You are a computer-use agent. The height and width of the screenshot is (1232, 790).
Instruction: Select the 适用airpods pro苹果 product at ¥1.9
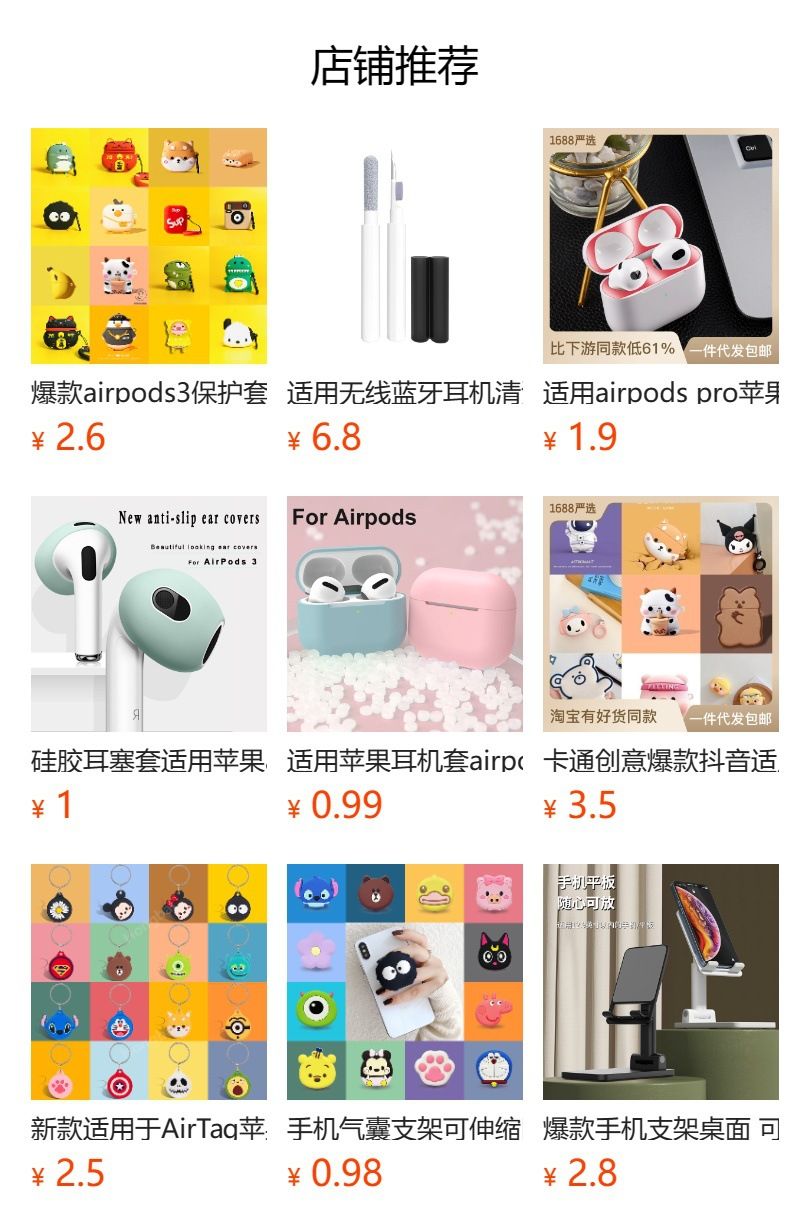(x=661, y=246)
